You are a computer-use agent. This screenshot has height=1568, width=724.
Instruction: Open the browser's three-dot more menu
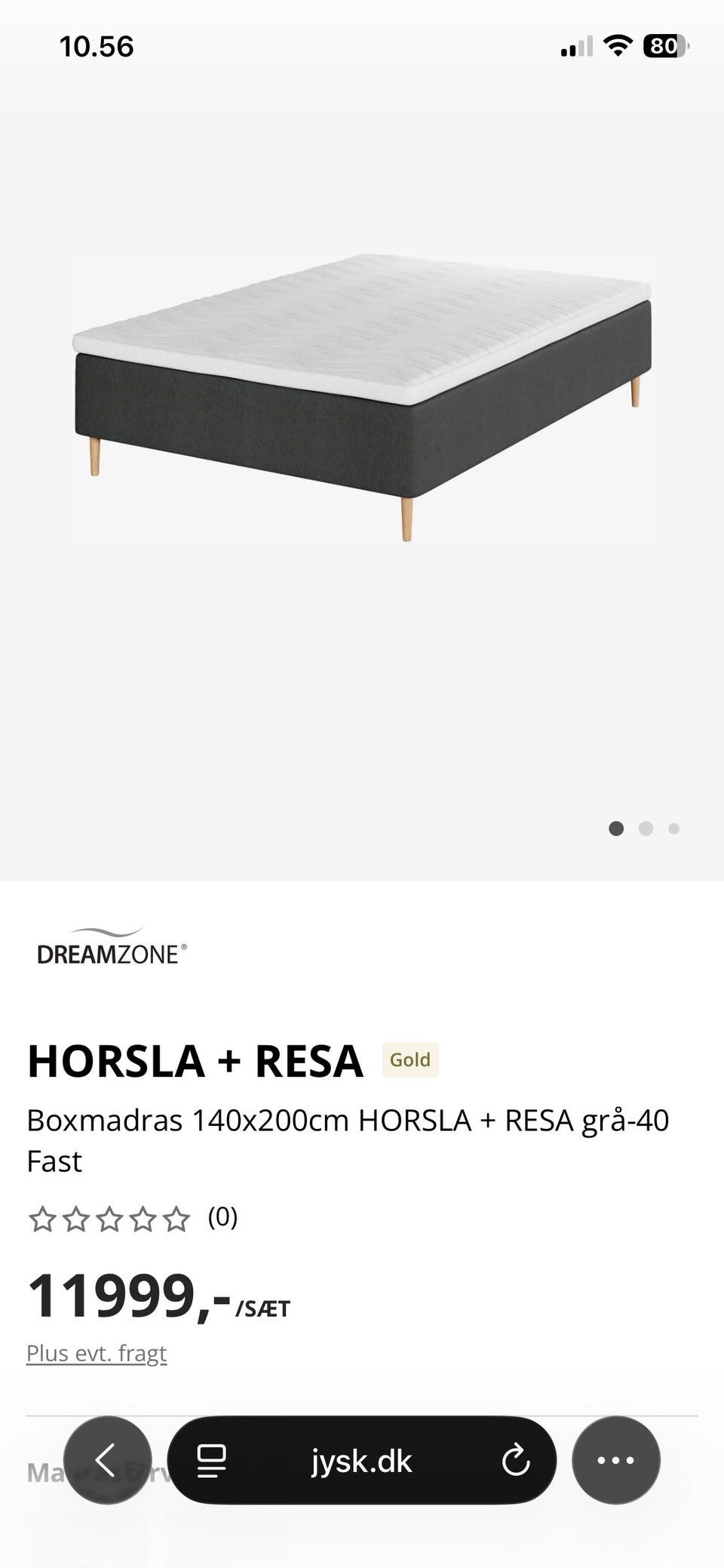616,1460
